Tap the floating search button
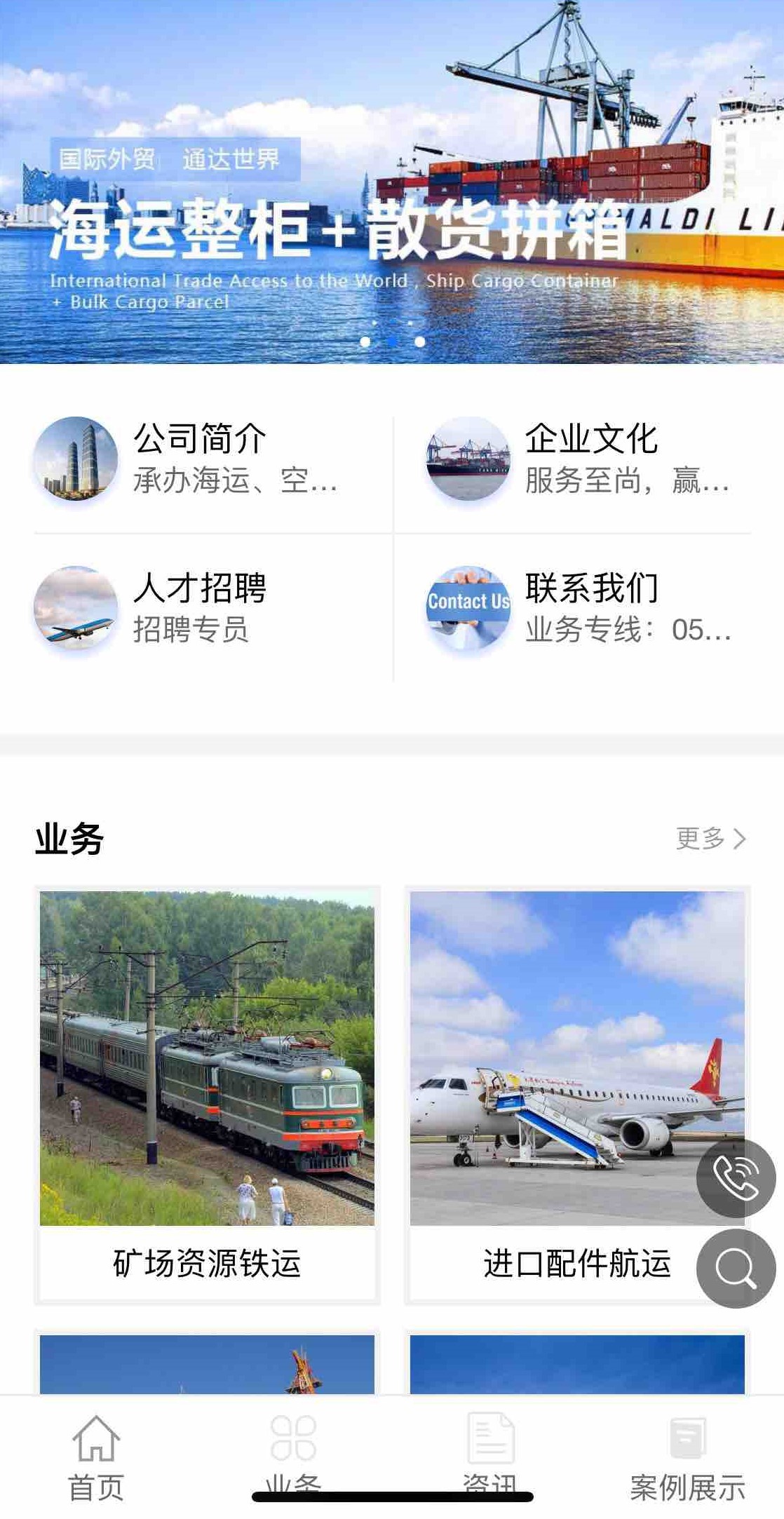The image size is (784, 1519). tap(736, 1268)
